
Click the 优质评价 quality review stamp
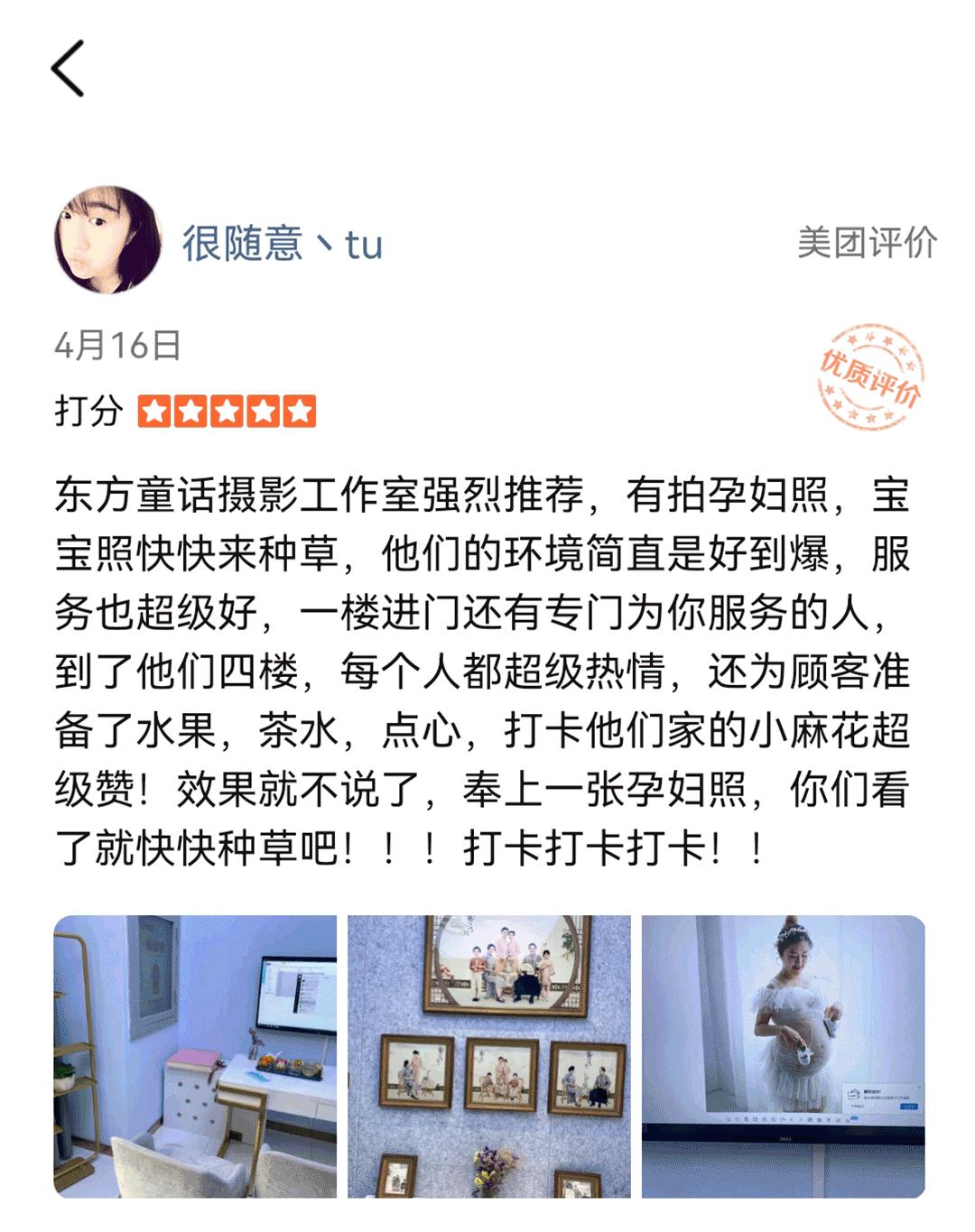(869, 375)
